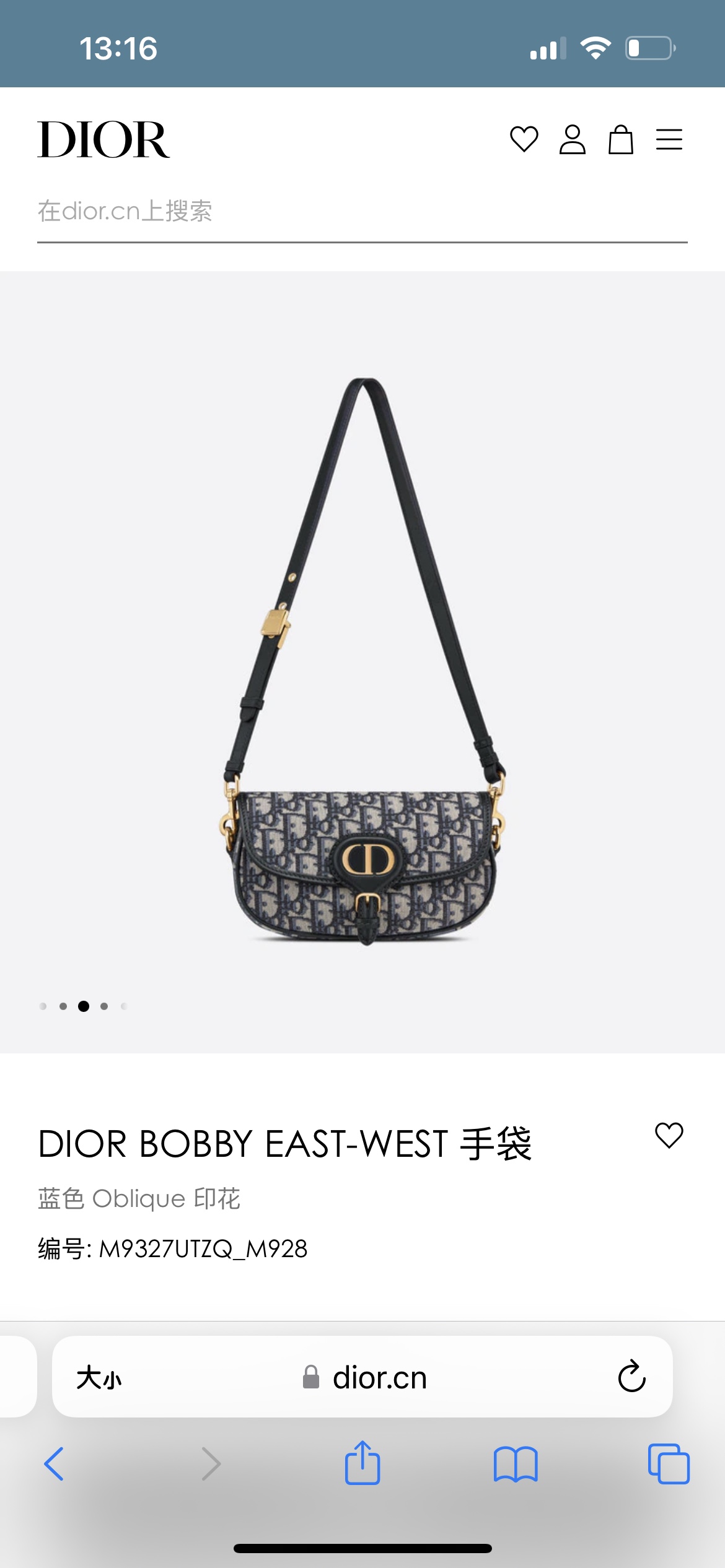This screenshot has width=725, height=1568.
Task: Share this page
Action: point(362,1463)
